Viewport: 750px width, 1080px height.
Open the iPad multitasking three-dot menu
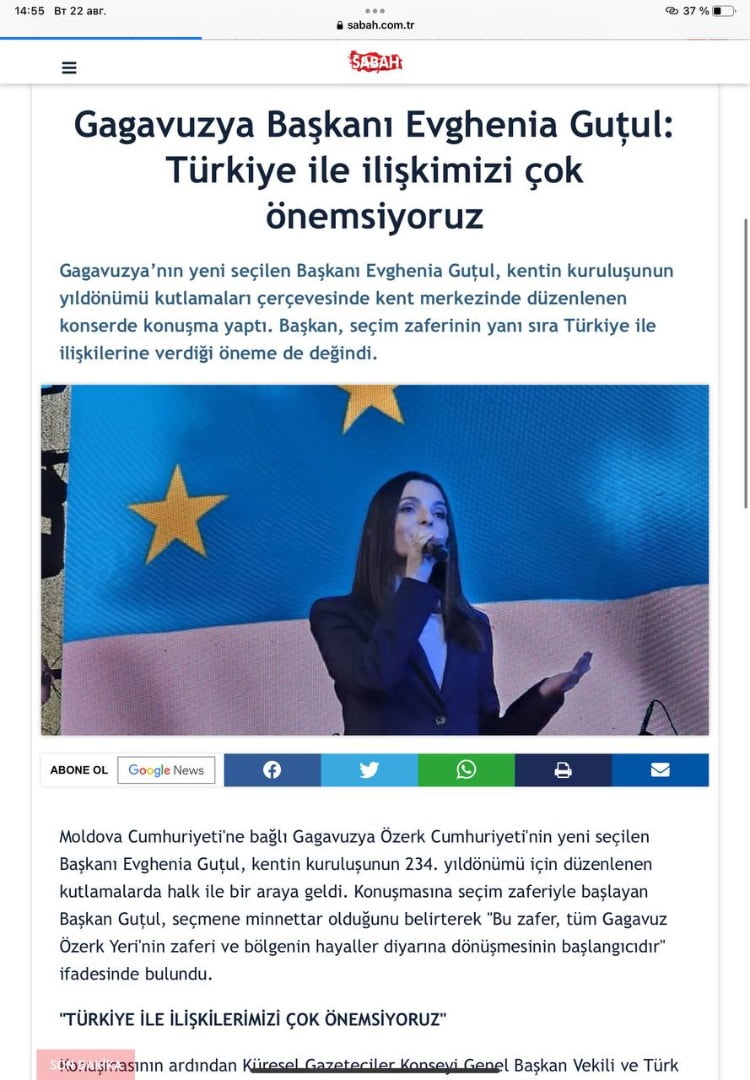[375, 11]
